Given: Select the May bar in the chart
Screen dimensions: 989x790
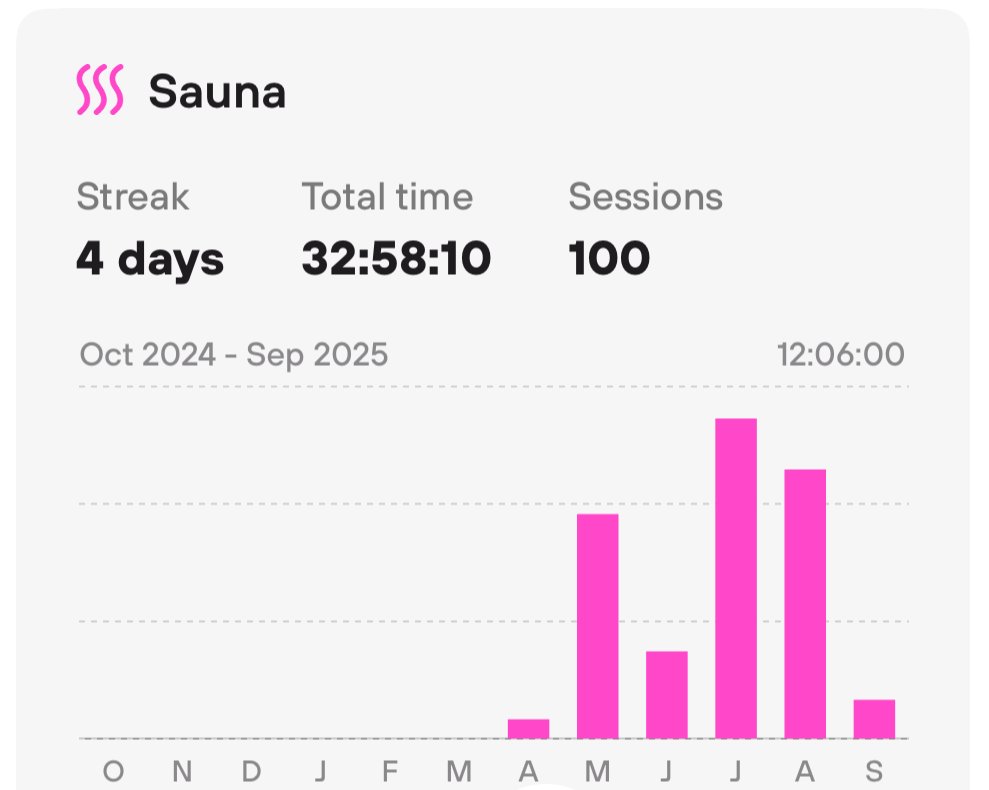Looking at the screenshot, I should tap(598, 625).
